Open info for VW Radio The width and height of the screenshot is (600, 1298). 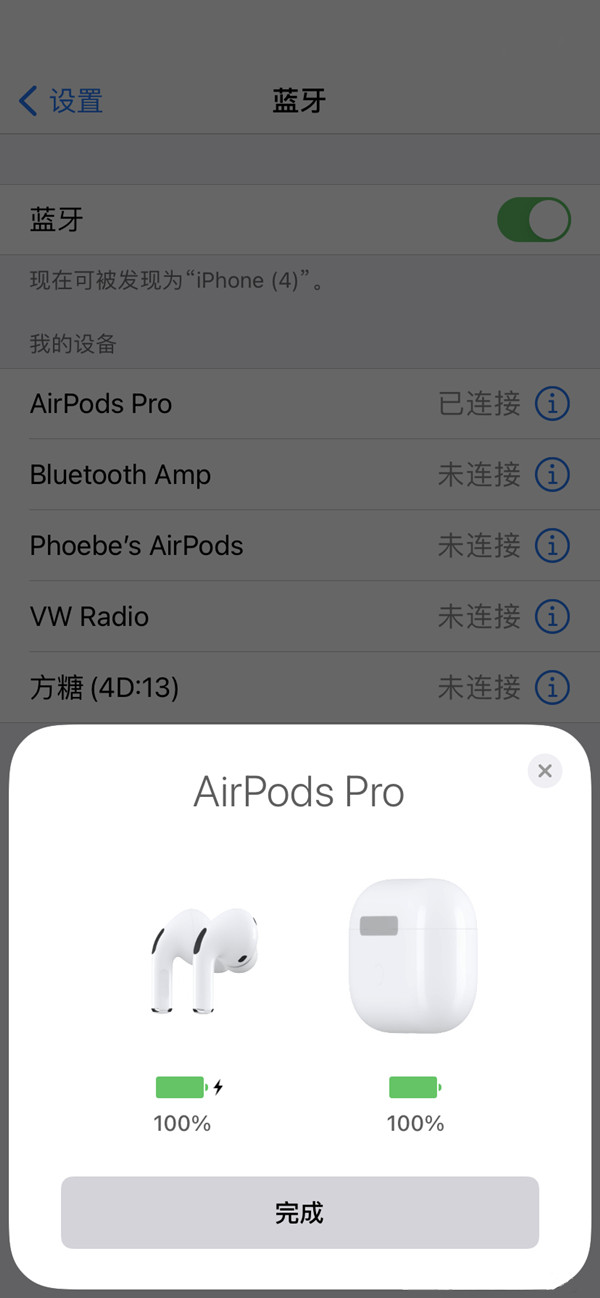[x=552, y=617]
